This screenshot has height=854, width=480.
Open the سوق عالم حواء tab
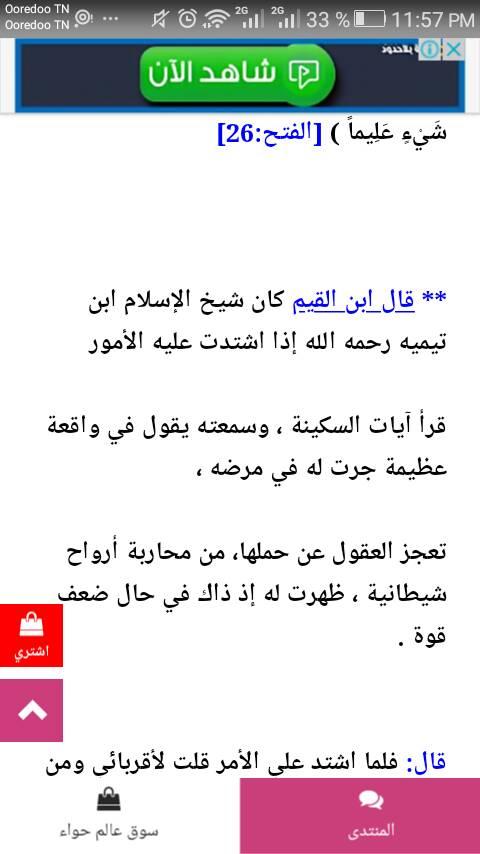pos(109,816)
